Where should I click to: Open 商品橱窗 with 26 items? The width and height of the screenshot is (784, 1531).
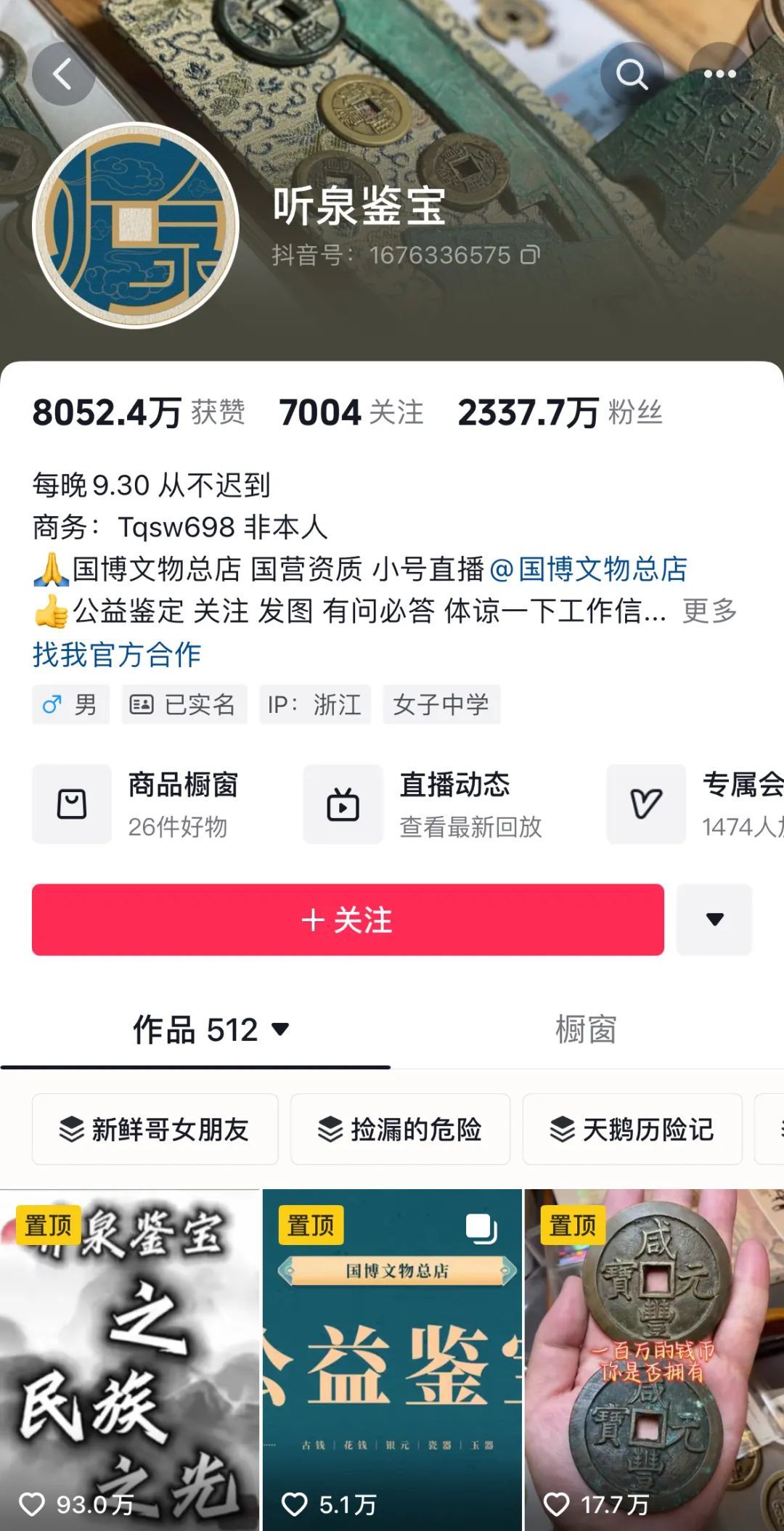click(145, 804)
